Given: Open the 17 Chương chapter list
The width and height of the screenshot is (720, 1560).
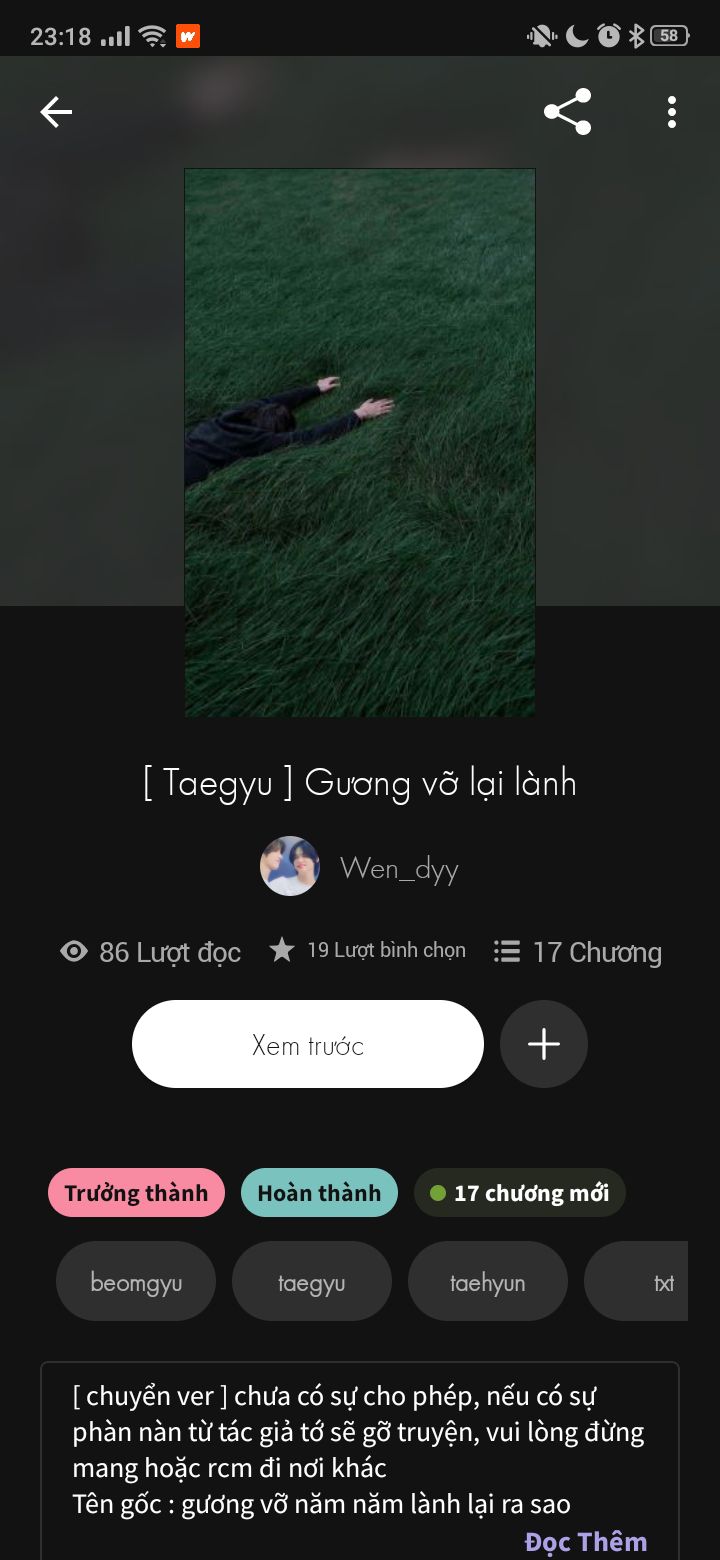Looking at the screenshot, I should point(578,952).
